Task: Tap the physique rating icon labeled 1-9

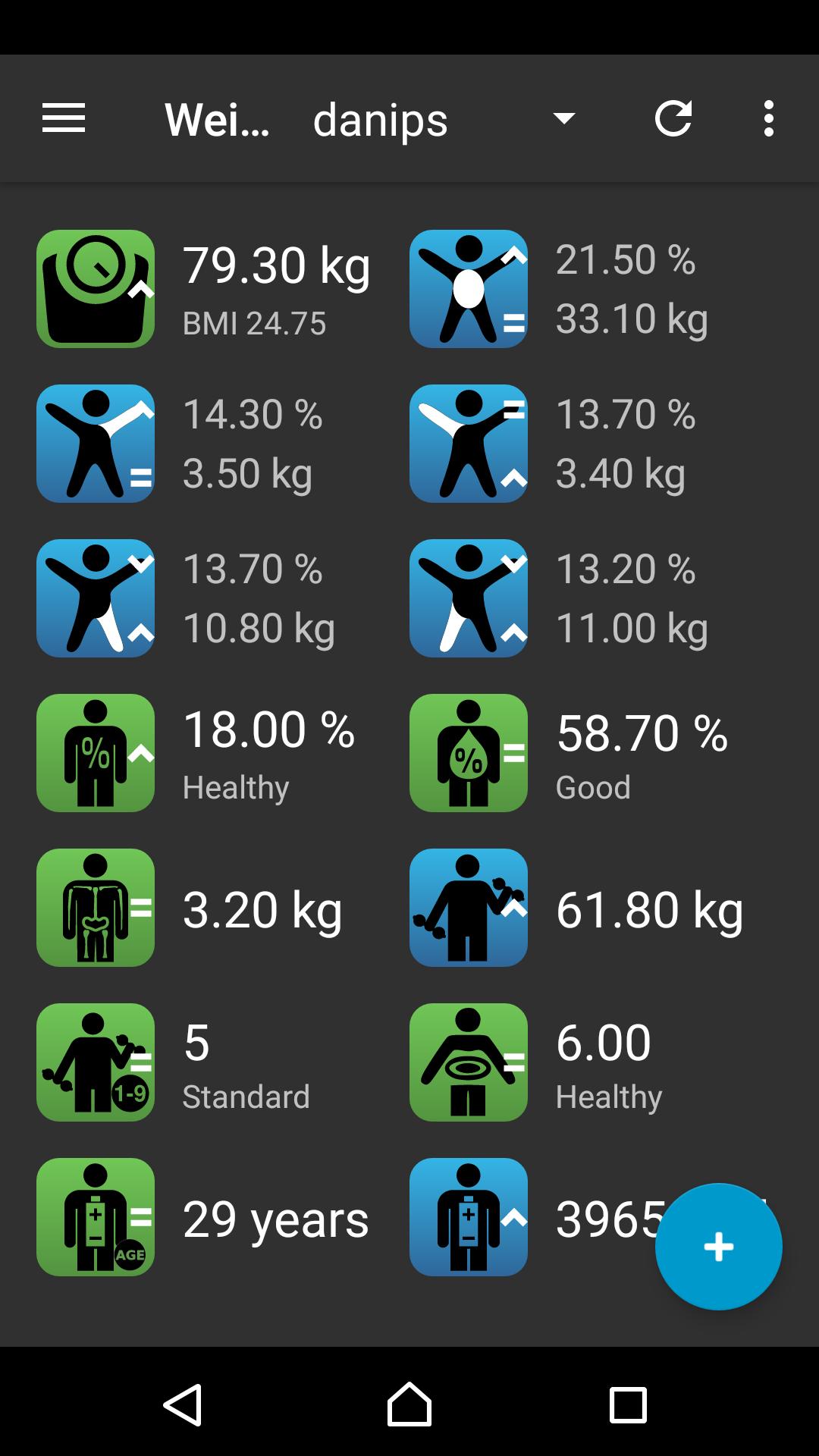Action: [x=95, y=1062]
